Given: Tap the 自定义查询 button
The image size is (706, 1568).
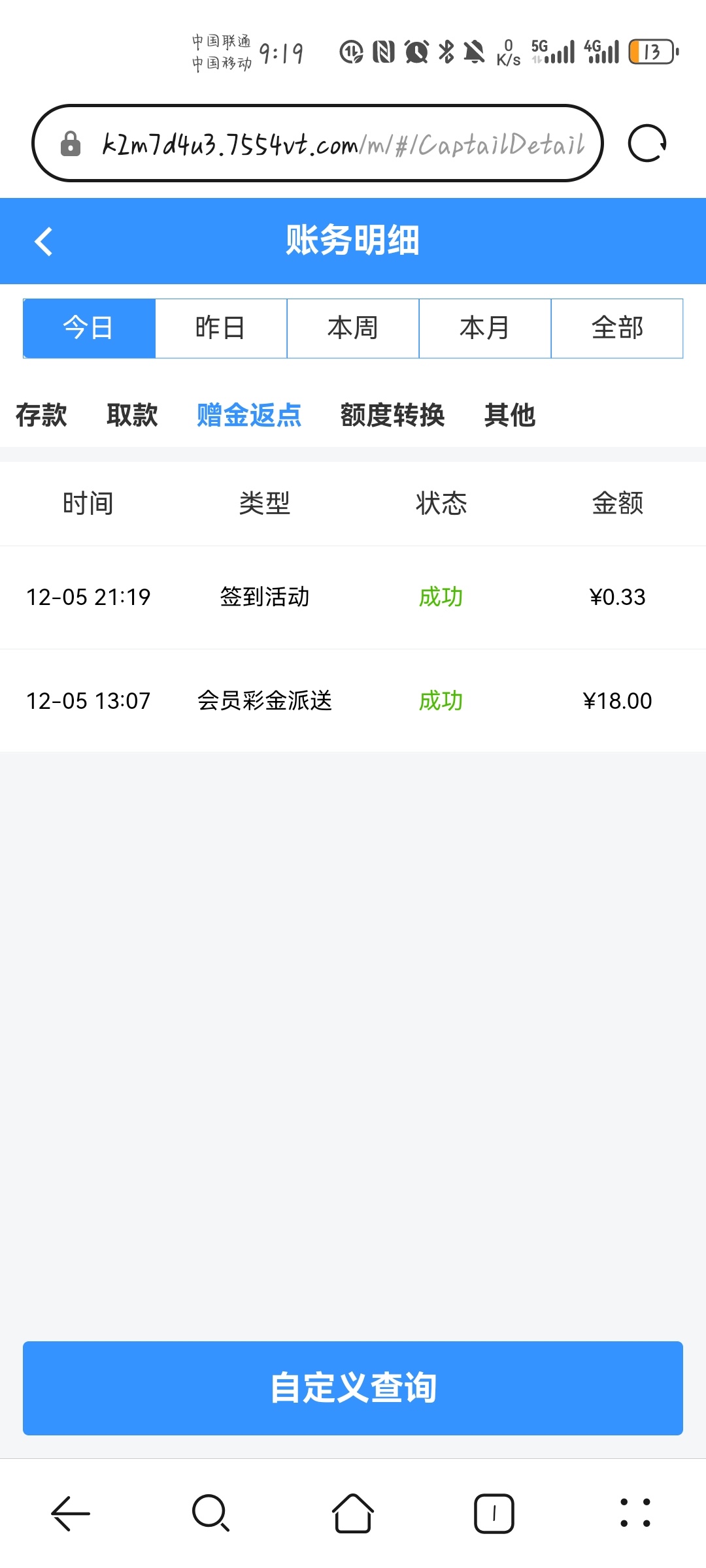Looking at the screenshot, I should pyautogui.click(x=353, y=1388).
